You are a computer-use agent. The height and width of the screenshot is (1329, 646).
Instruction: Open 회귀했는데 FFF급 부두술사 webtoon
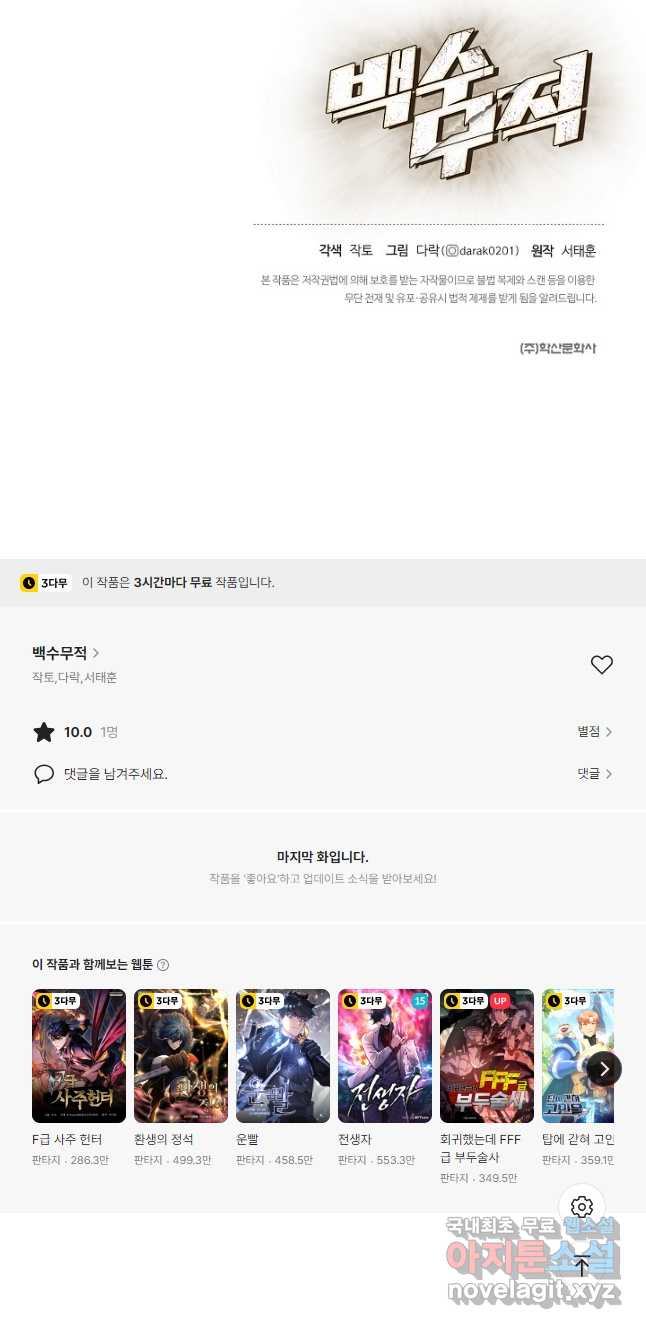coord(487,1056)
